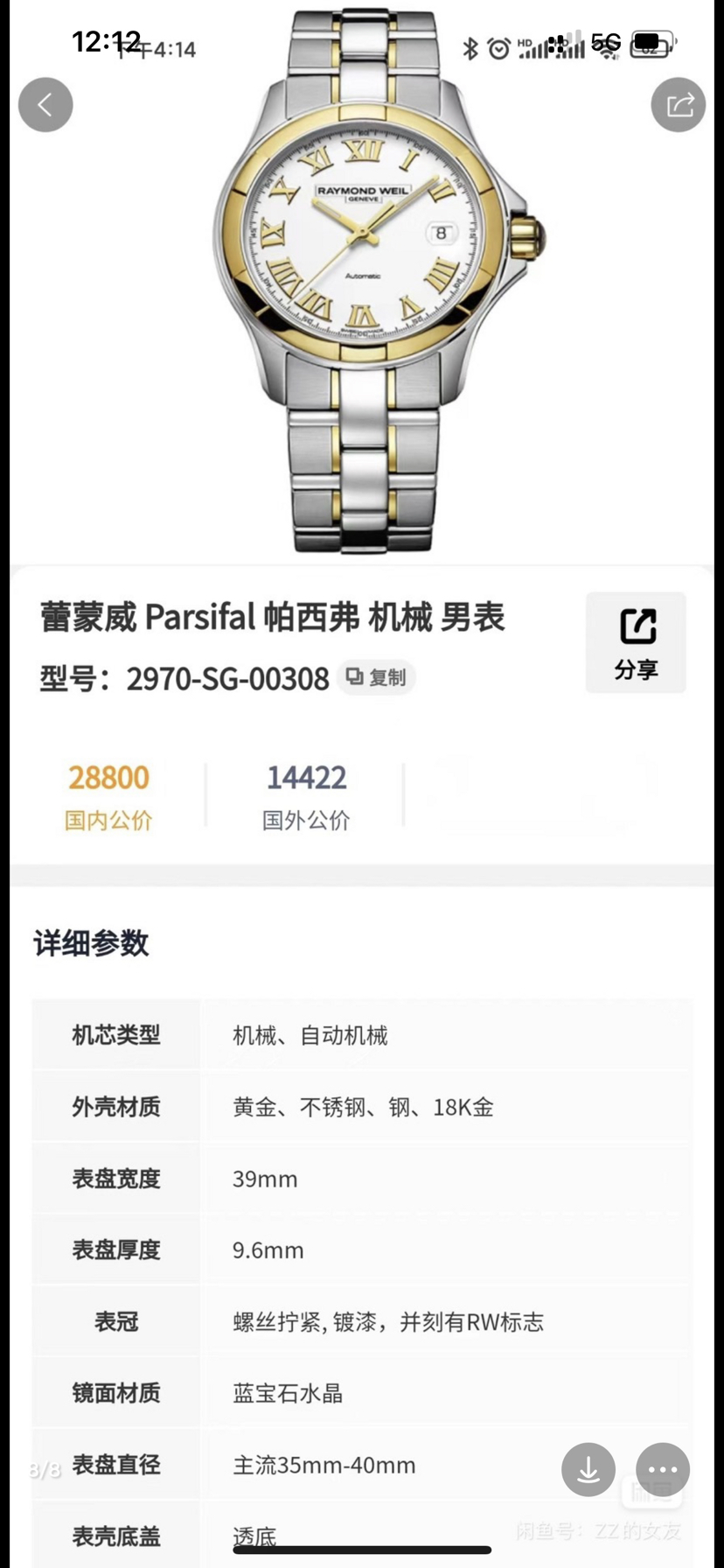The image size is (724, 1568).
Task: Share this image via top-right icon
Action: [678, 105]
